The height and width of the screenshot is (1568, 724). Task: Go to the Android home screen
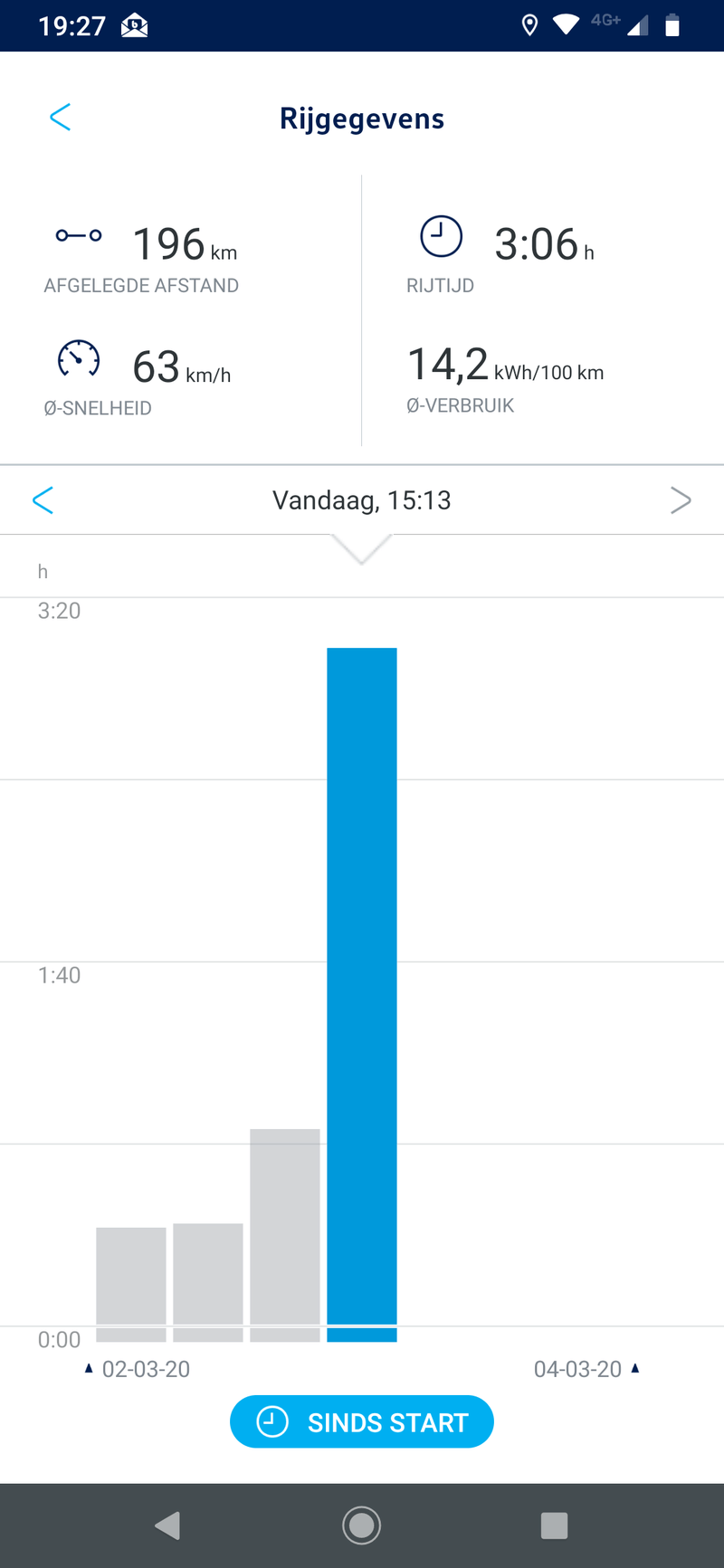[361, 1525]
